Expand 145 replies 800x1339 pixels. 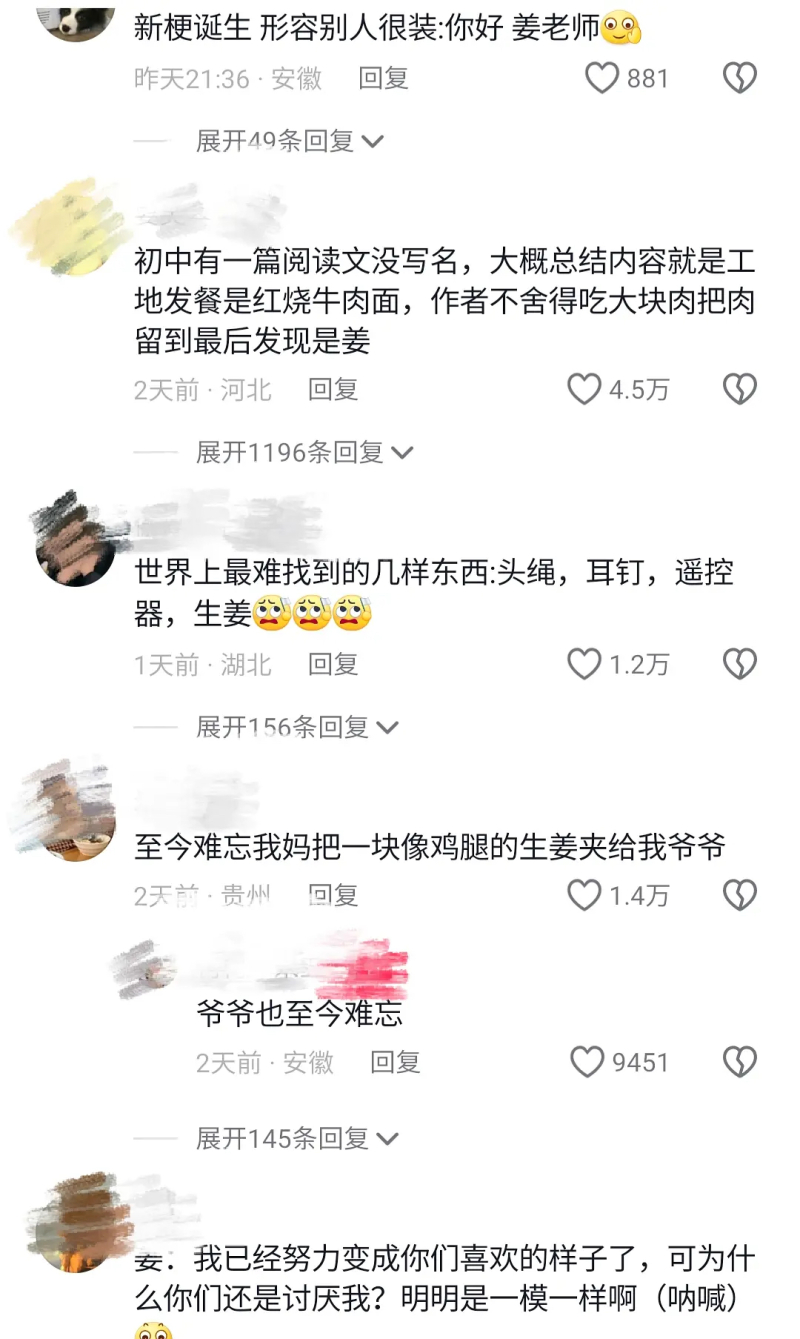297,1138
